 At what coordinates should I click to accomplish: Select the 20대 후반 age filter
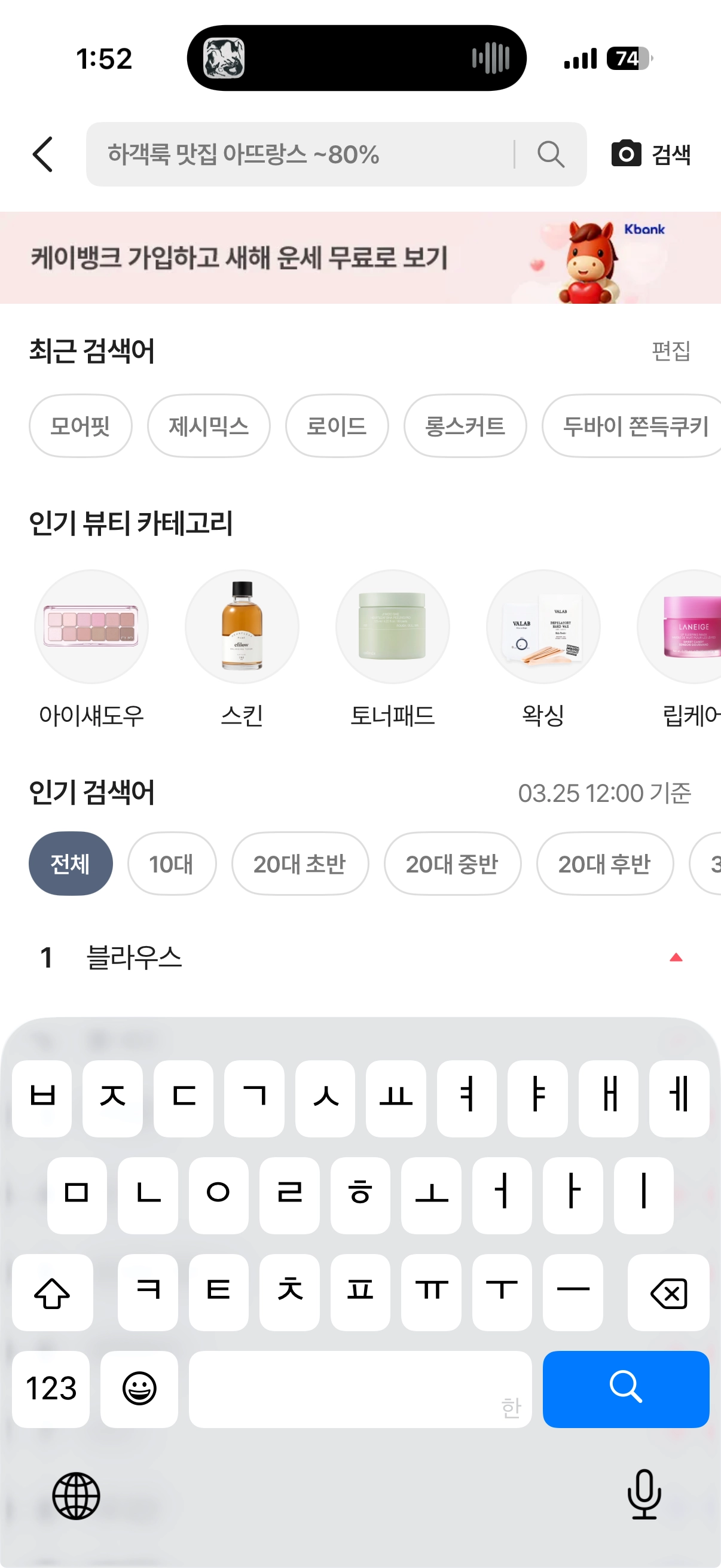point(604,864)
